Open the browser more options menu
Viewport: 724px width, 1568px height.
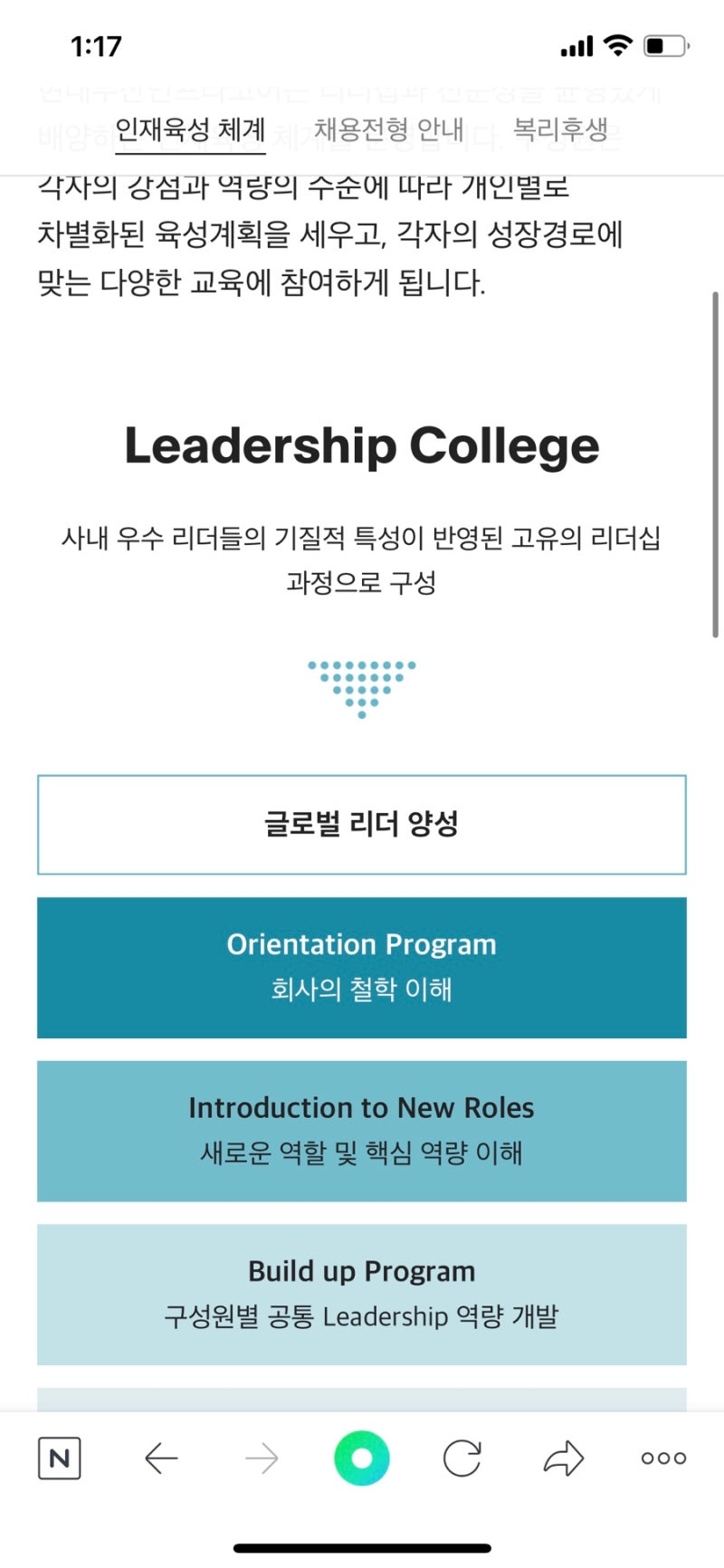[x=663, y=1458]
